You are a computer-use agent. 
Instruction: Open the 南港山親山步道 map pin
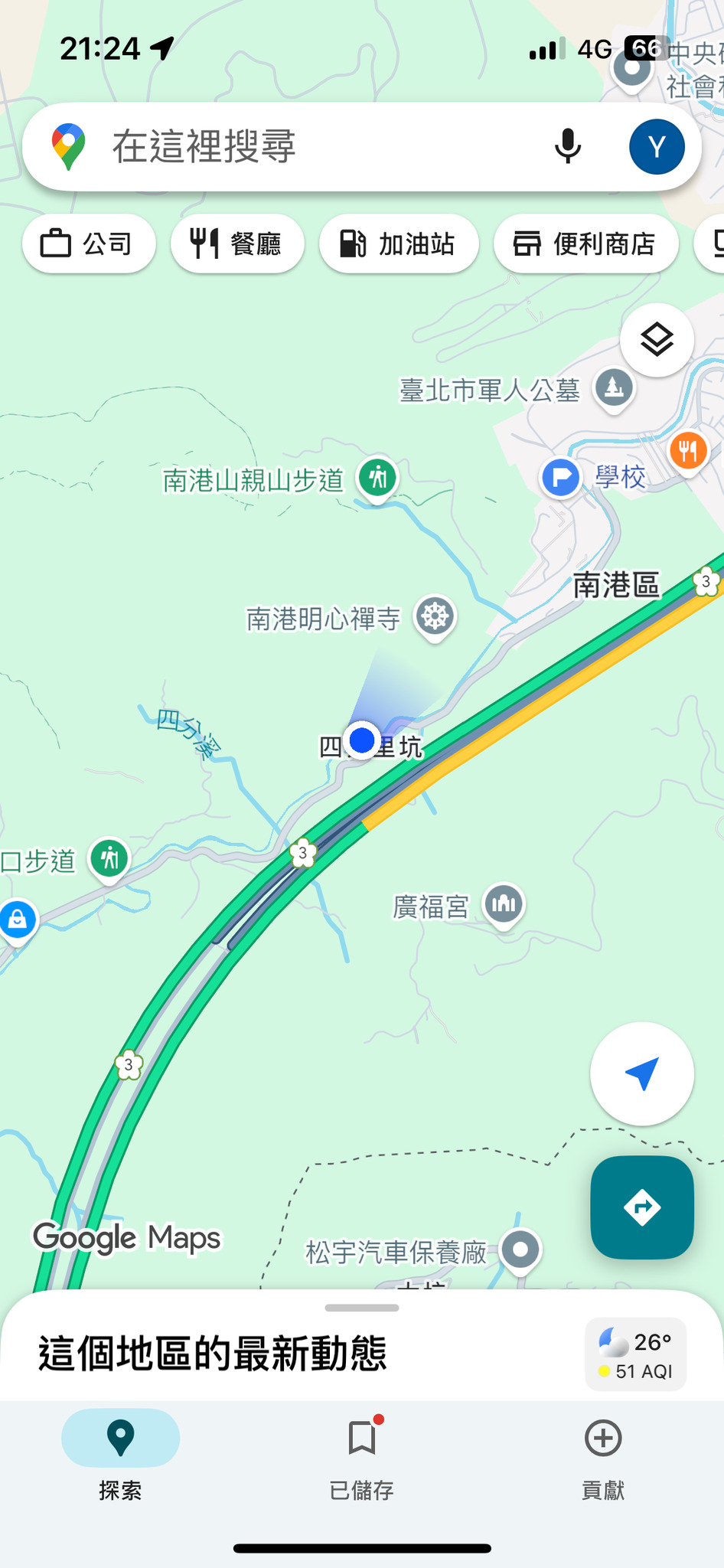pyautogui.click(x=378, y=478)
